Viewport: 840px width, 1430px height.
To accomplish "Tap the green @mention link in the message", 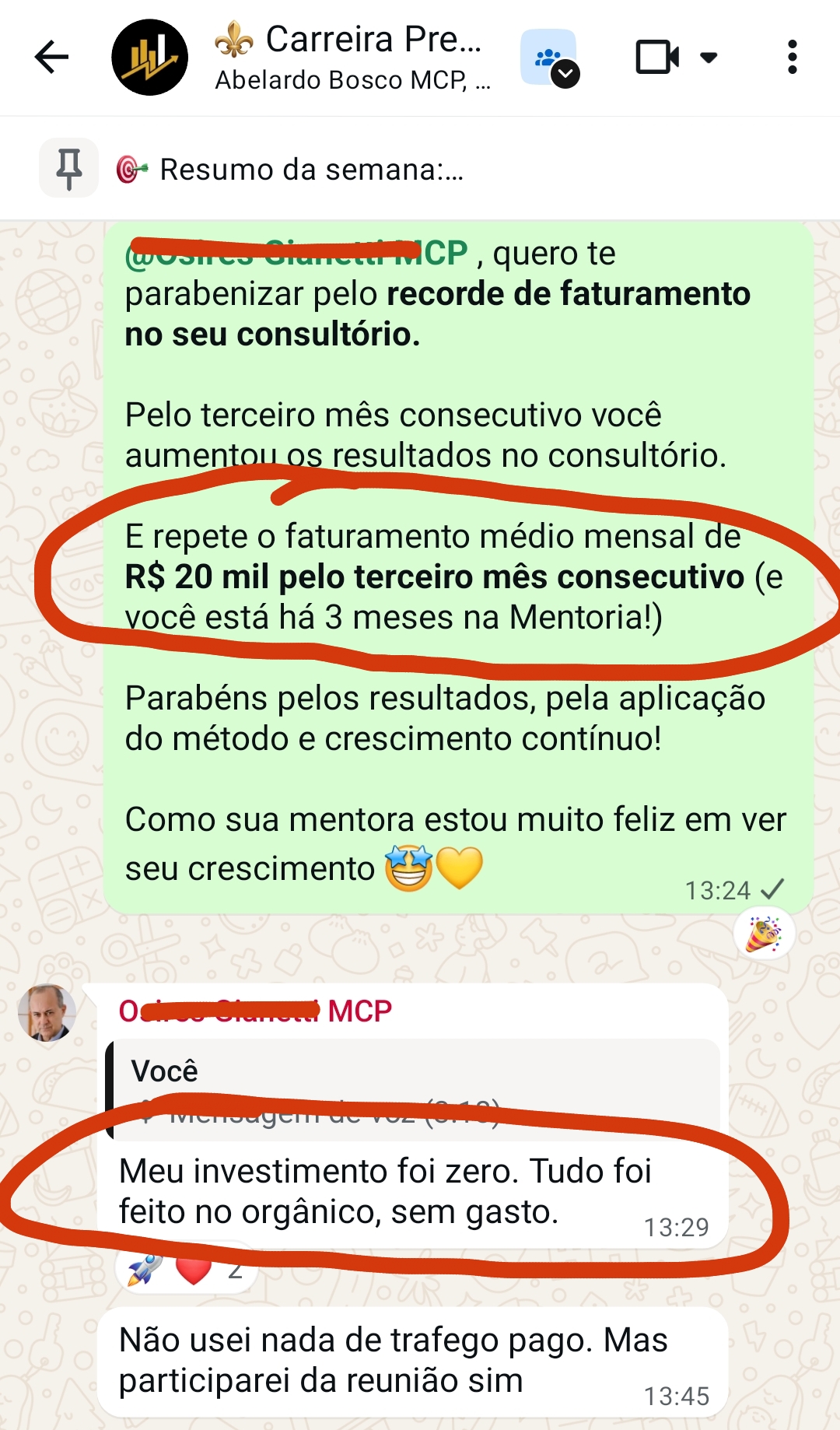I will click(296, 253).
